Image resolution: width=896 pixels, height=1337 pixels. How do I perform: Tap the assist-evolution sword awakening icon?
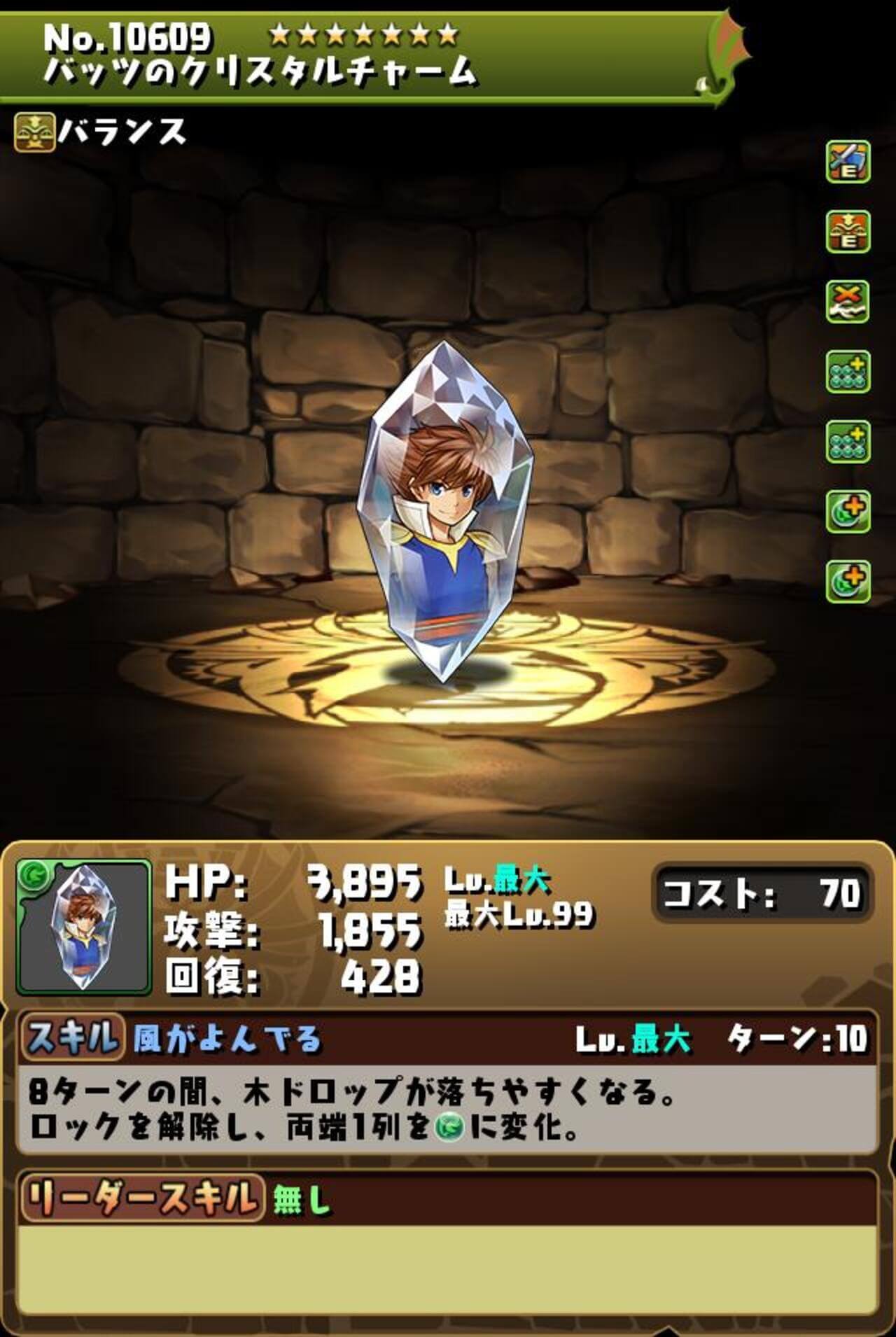coord(848,162)
